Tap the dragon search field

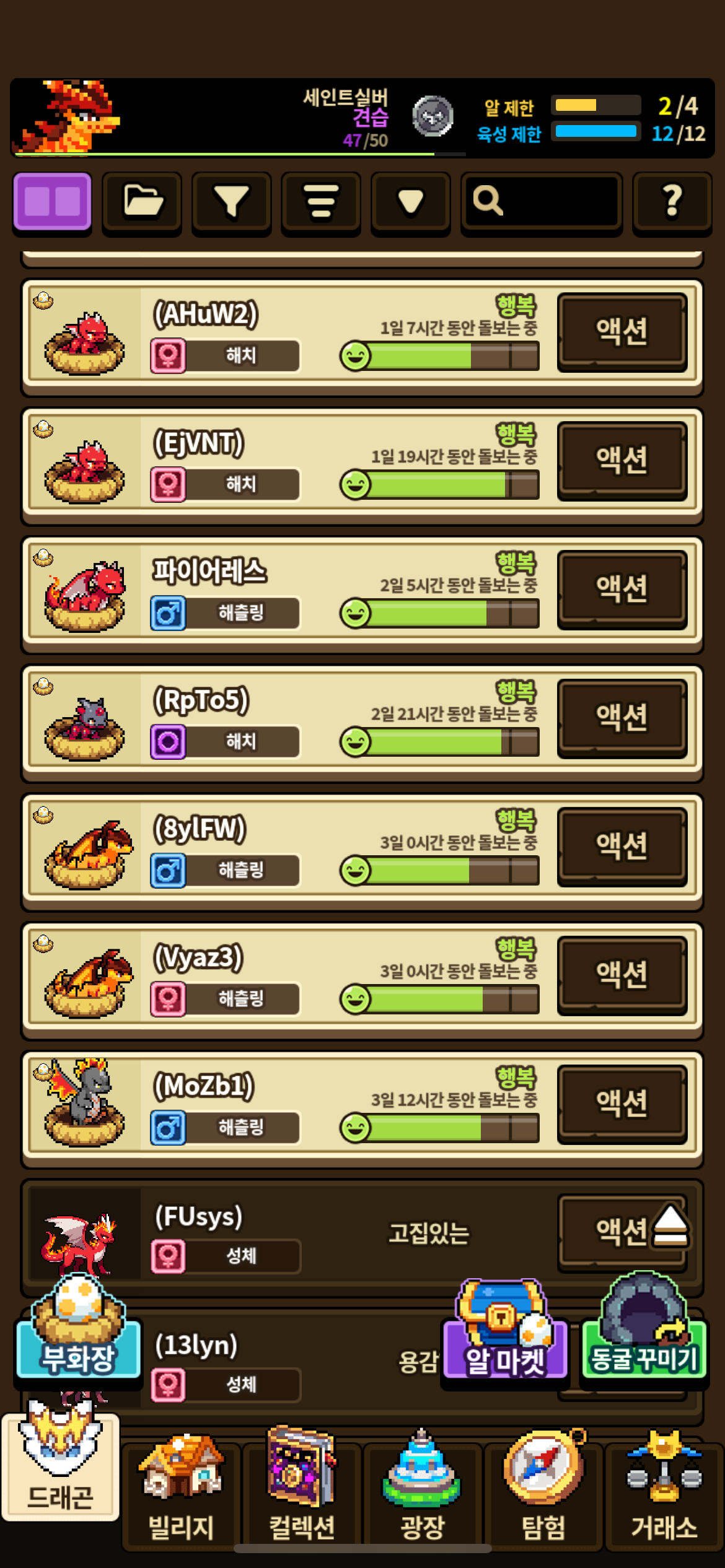(x=542, y=203)
